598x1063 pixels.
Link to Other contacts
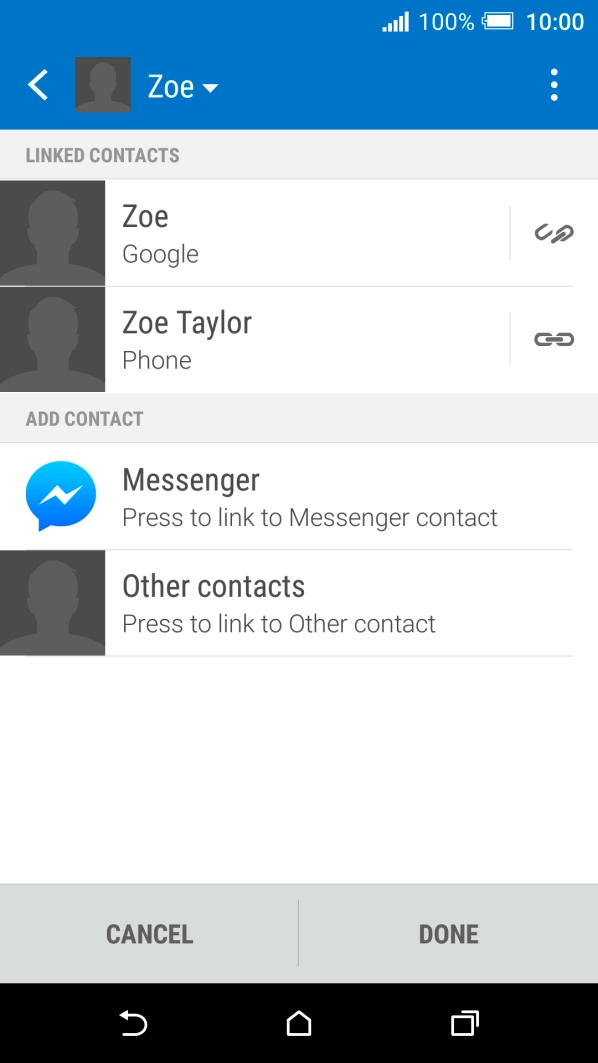(299, 603)
